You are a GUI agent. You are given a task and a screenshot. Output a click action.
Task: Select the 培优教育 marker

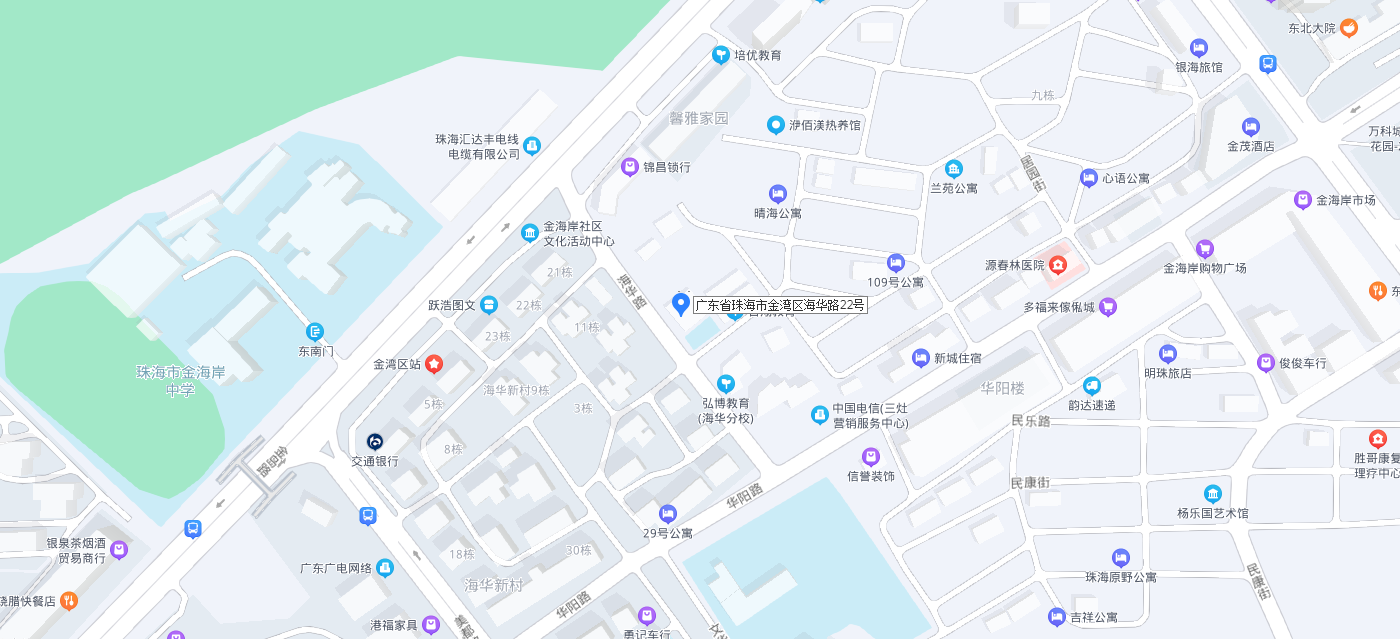coord(720,55)
